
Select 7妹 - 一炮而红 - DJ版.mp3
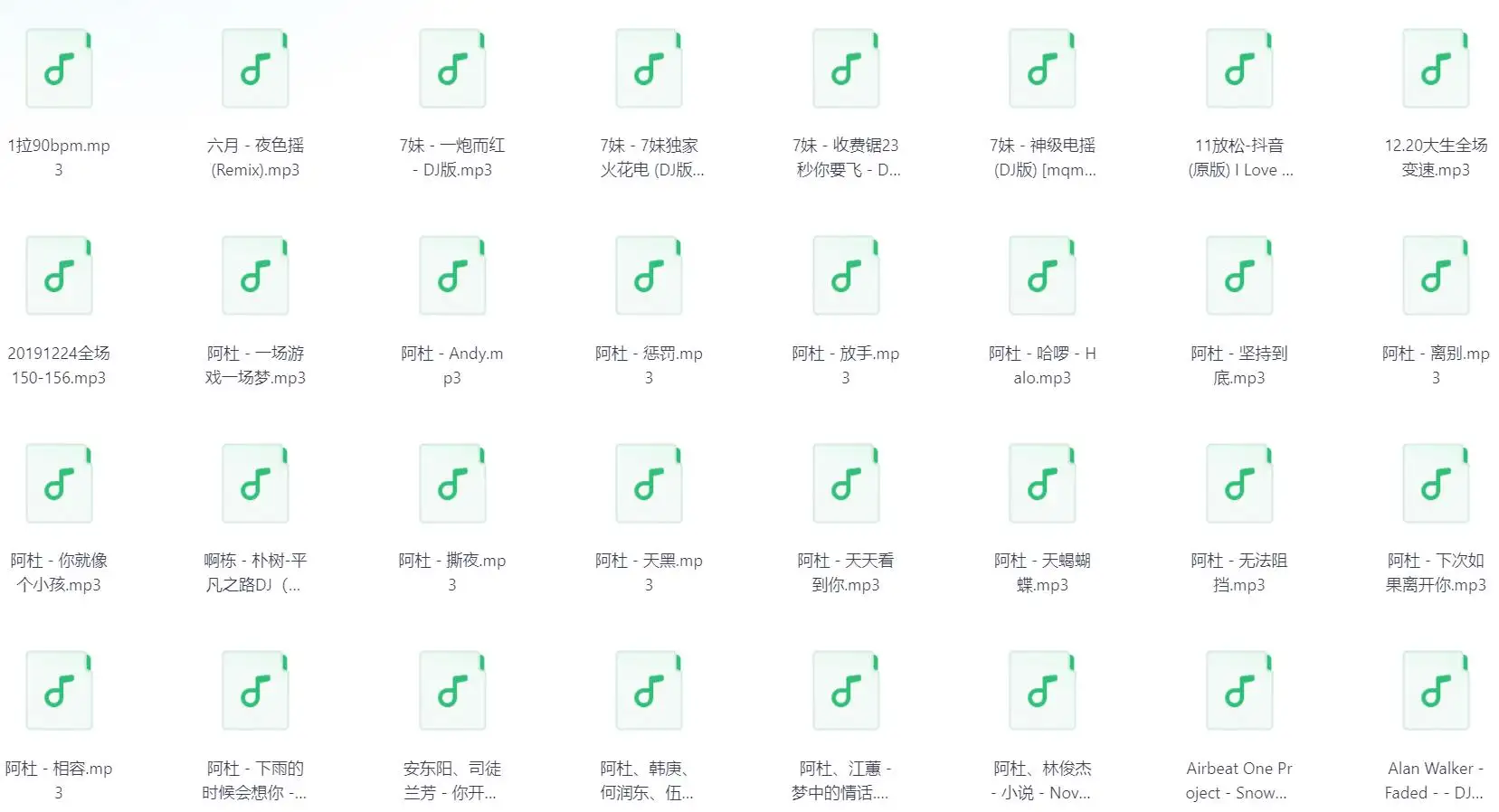(x=452, y=70)
